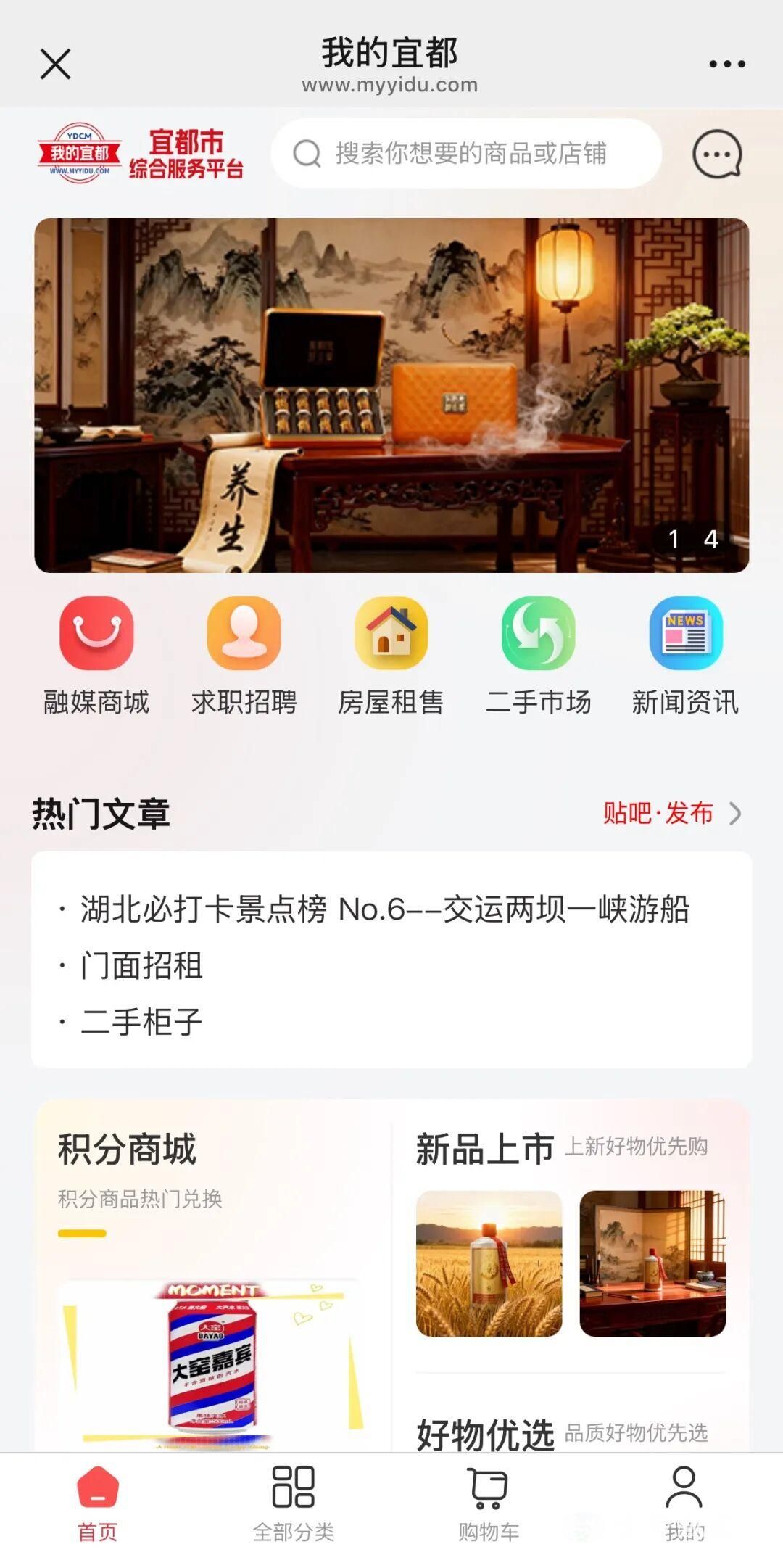783x1568 pixels.
Task: Switch to the 全部分类 tab
Action: 293,1503
